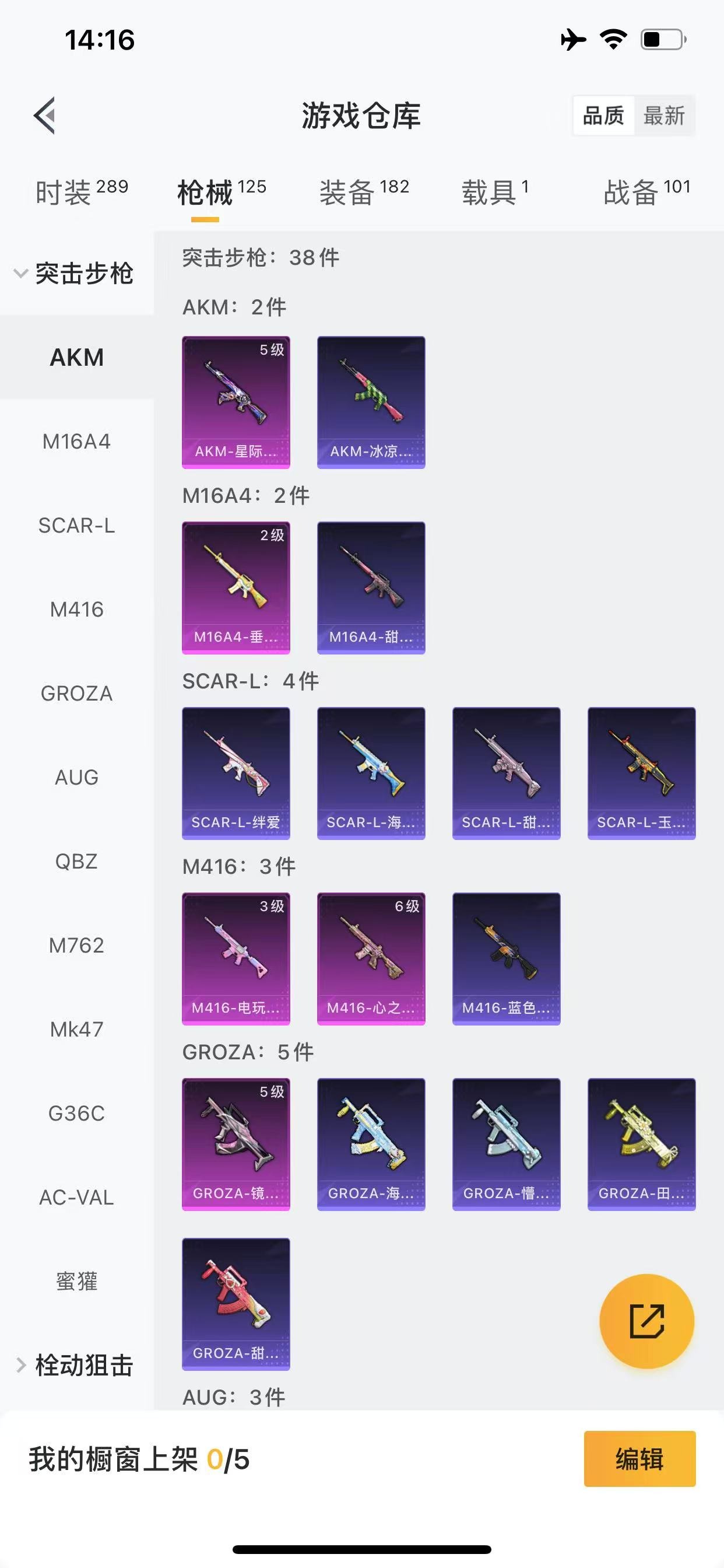The height and width of the screenshot is (1568, 724).
Task: Select 蜜獾 in the sidebar
Action: pyautogui.click(x=77, y=1282)
